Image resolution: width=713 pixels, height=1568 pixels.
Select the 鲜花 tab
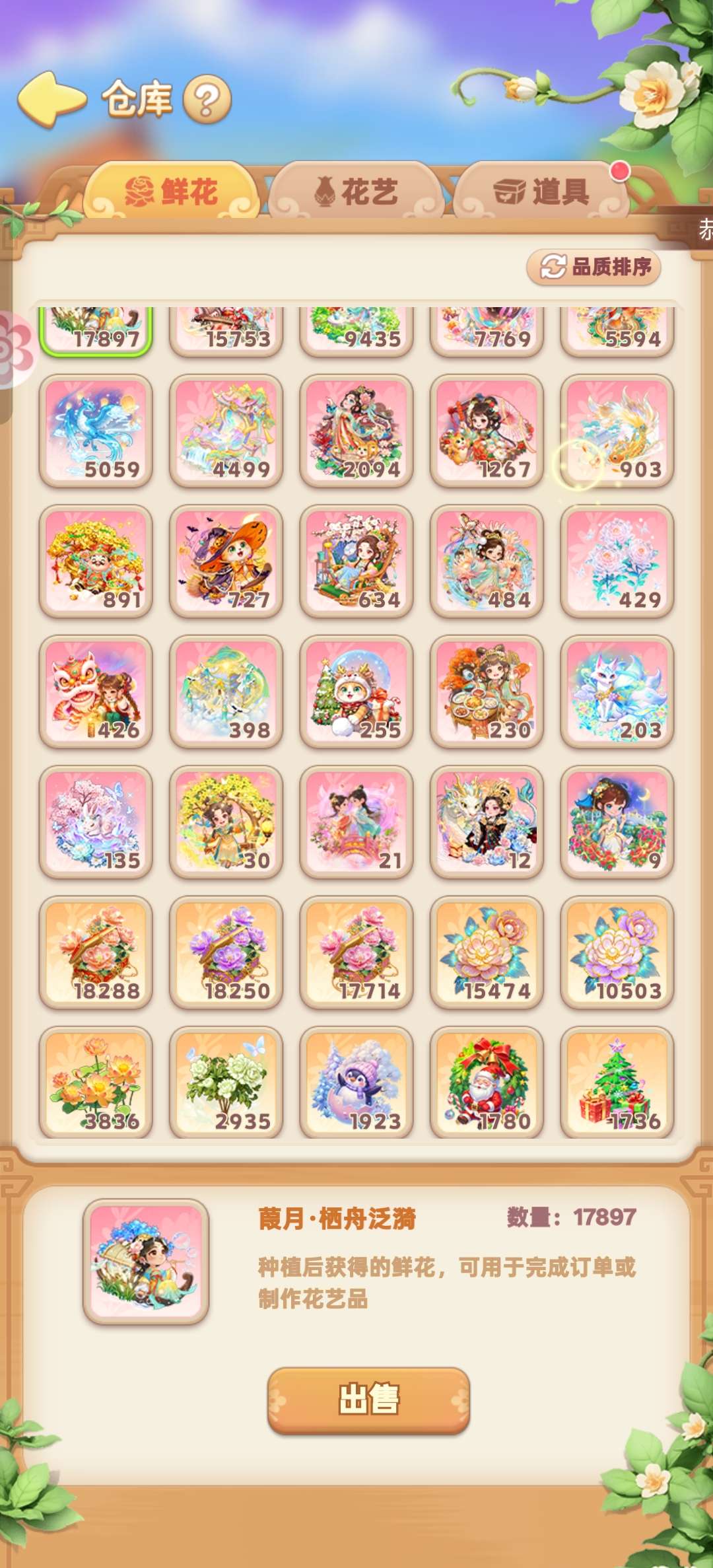[172, 192]
